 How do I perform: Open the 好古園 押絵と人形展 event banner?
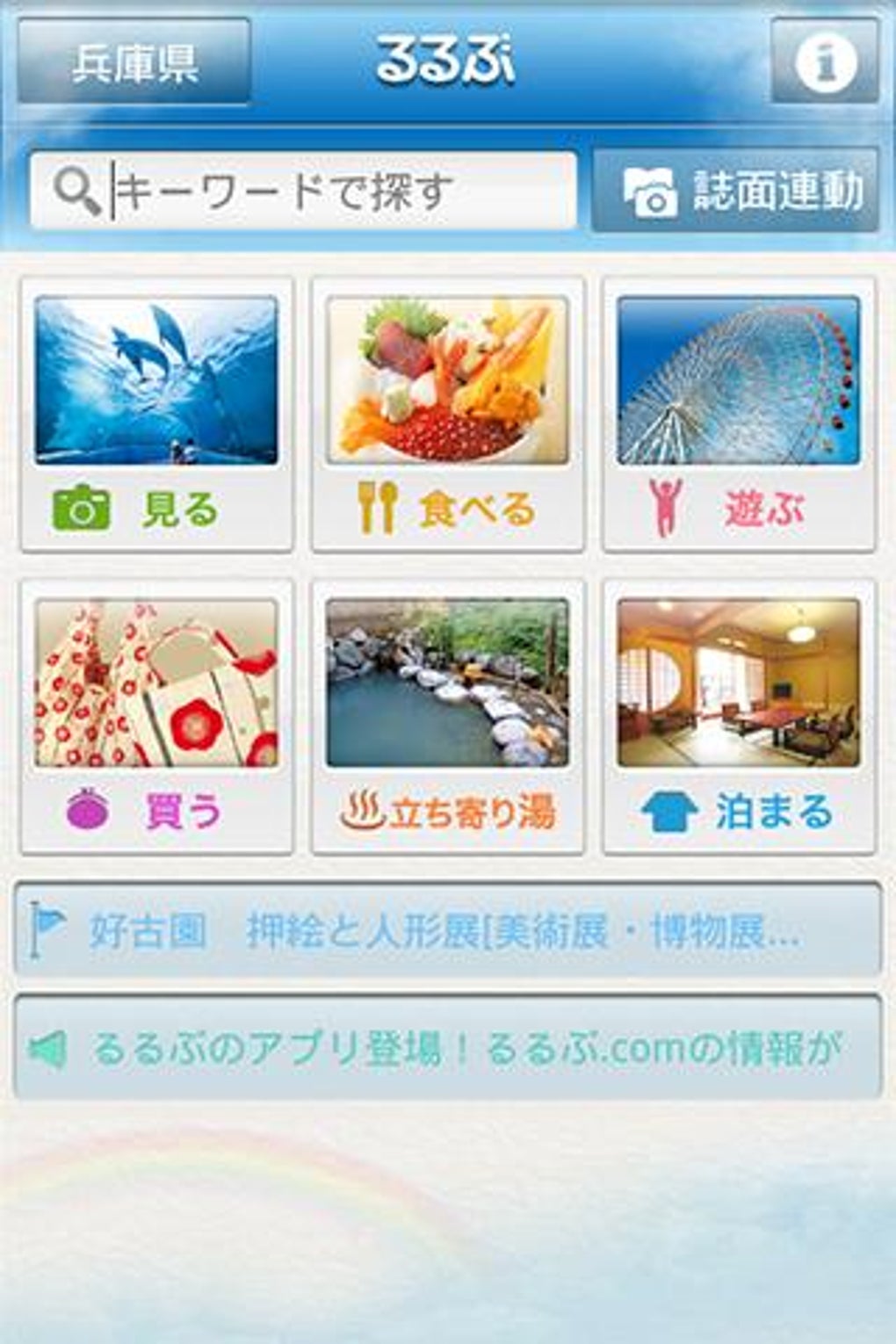(x=448, y=929)
